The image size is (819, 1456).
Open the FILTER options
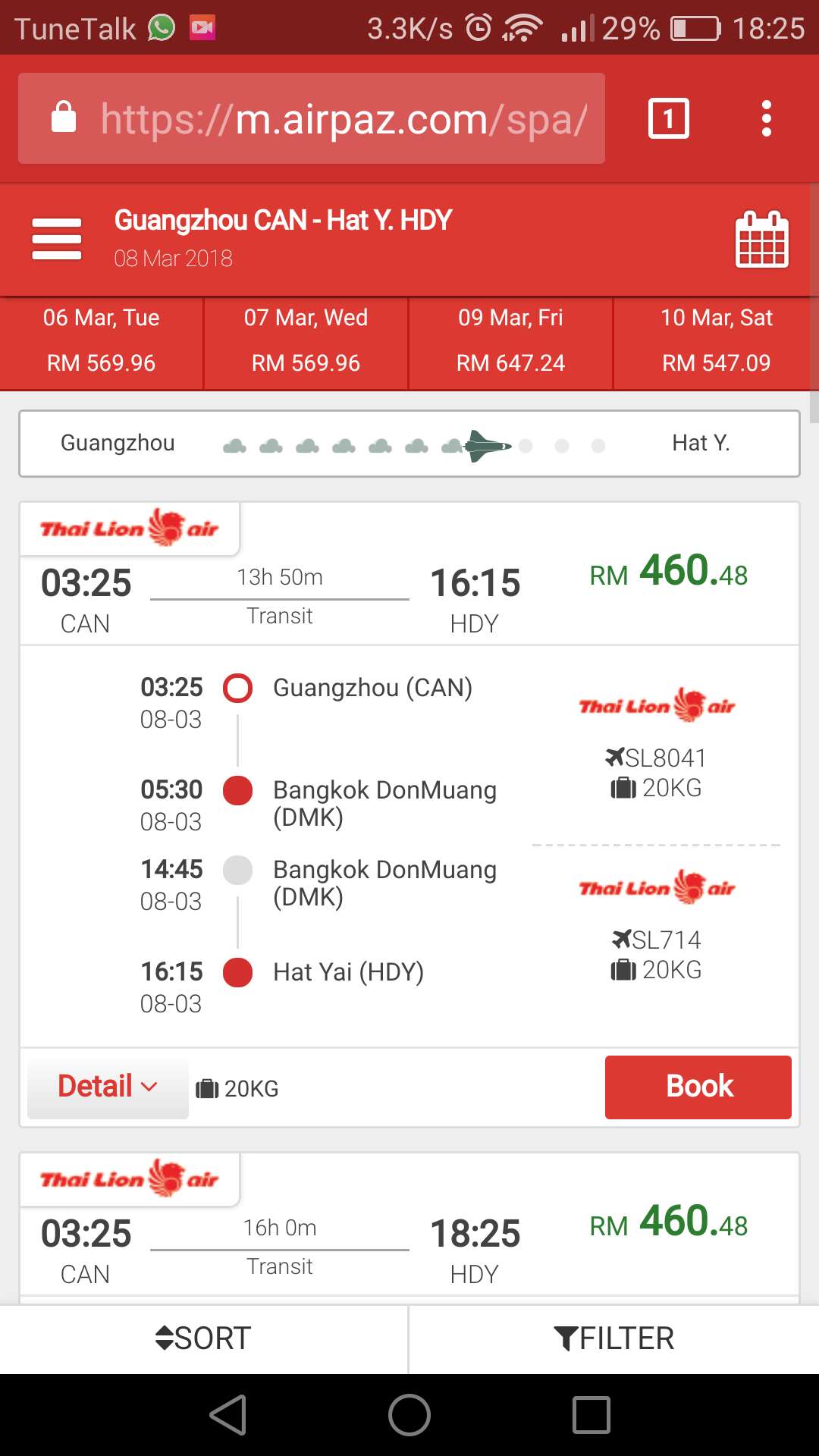(614, 1338)
